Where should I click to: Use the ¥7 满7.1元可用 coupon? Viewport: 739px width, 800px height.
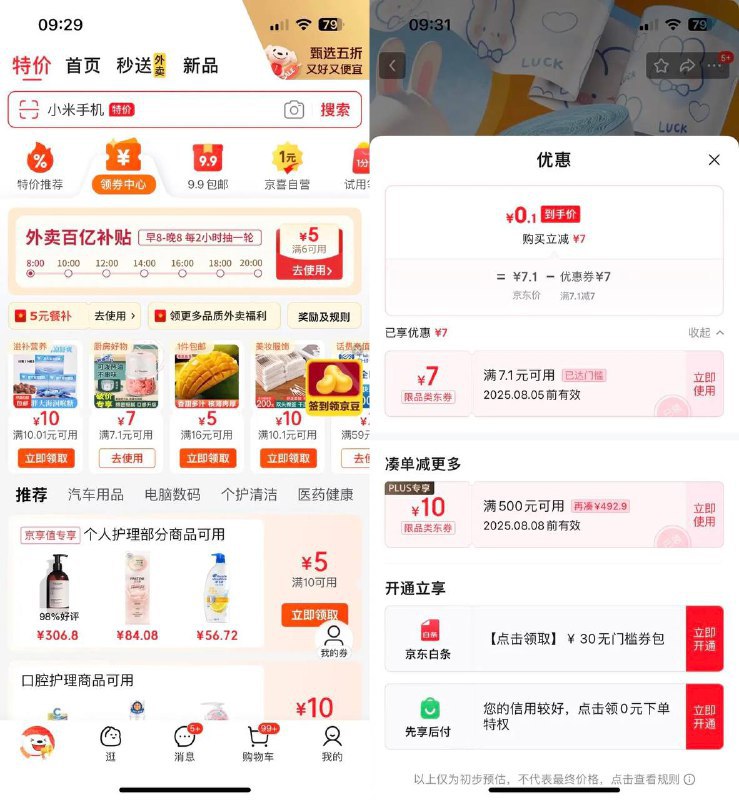tap(704, 384)
